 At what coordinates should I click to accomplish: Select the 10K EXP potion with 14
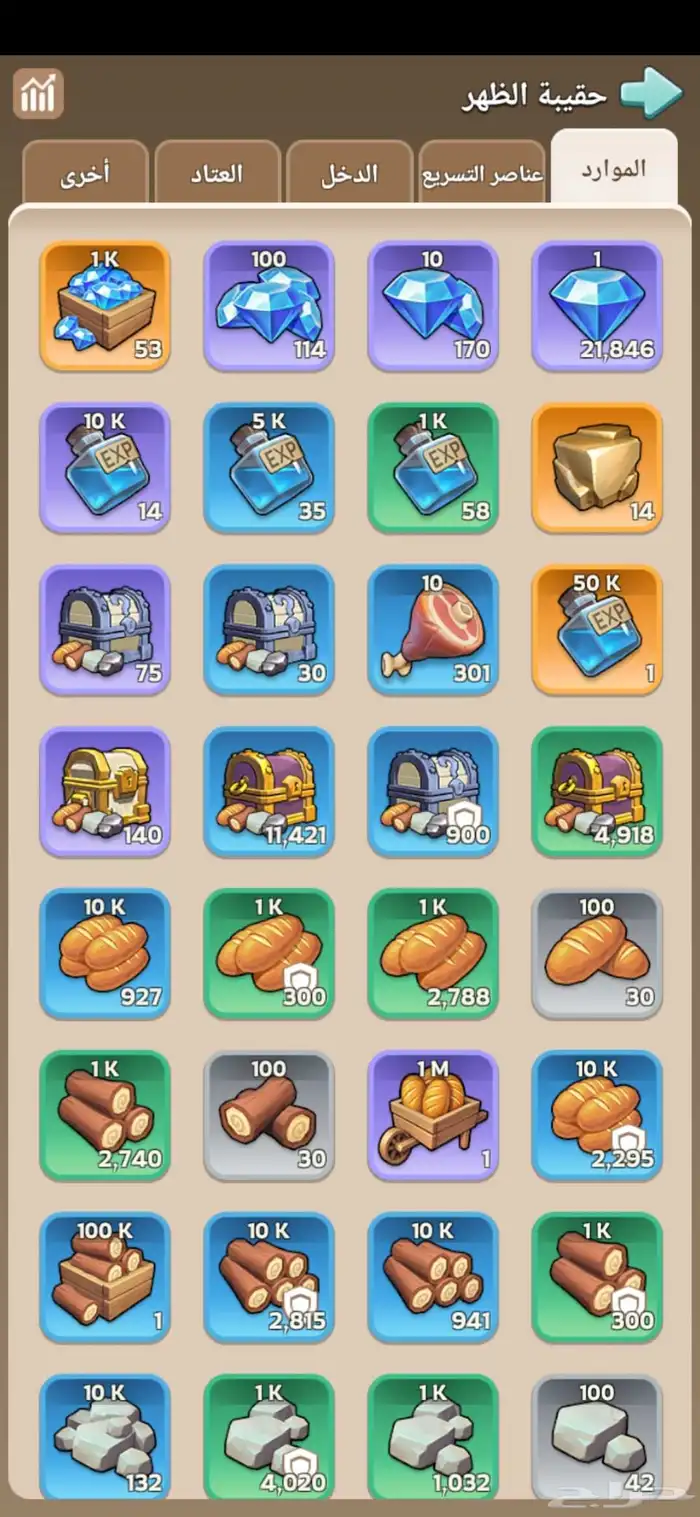(x=105, y=468)
